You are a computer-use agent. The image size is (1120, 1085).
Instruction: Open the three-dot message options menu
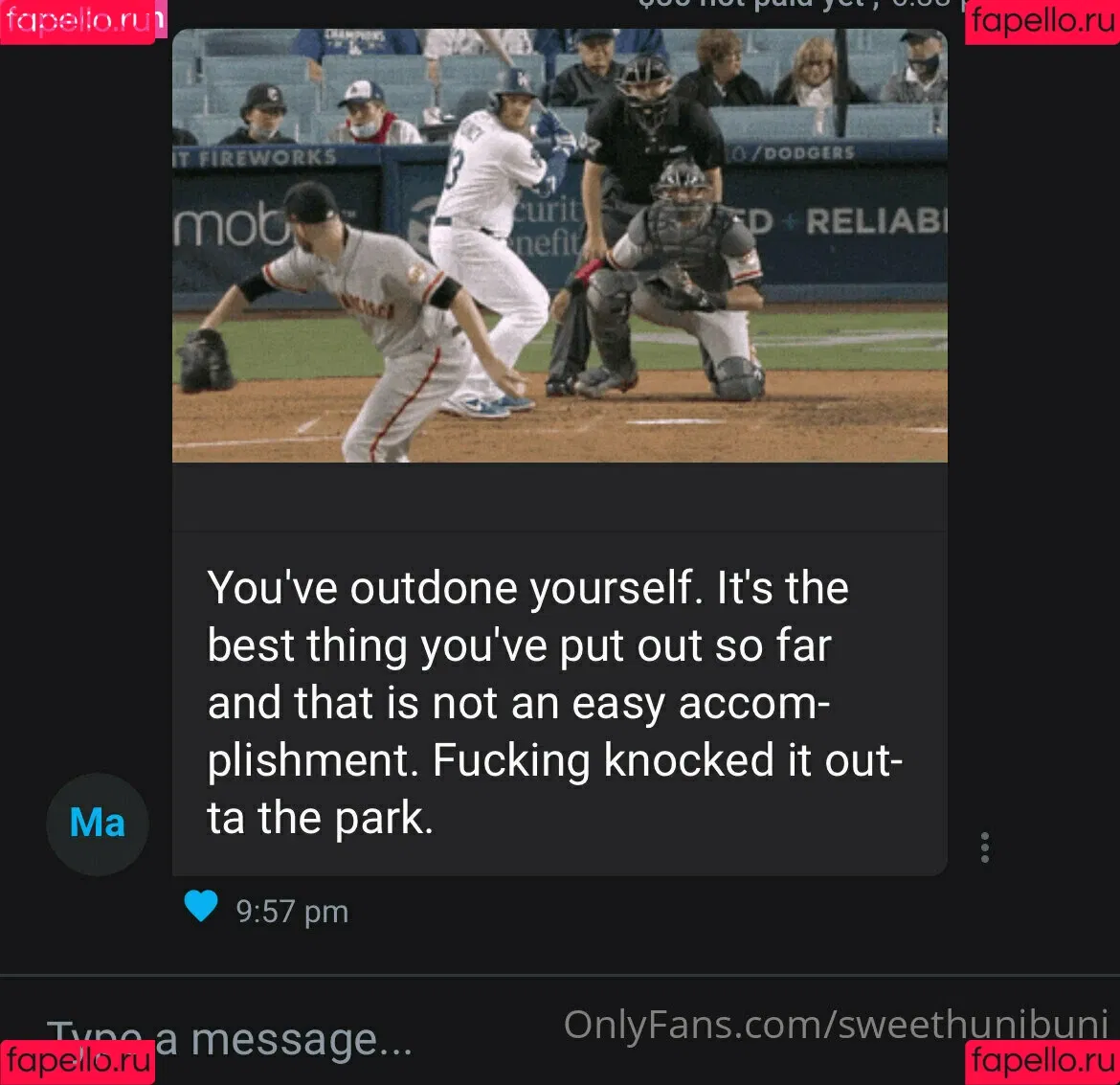984,848
